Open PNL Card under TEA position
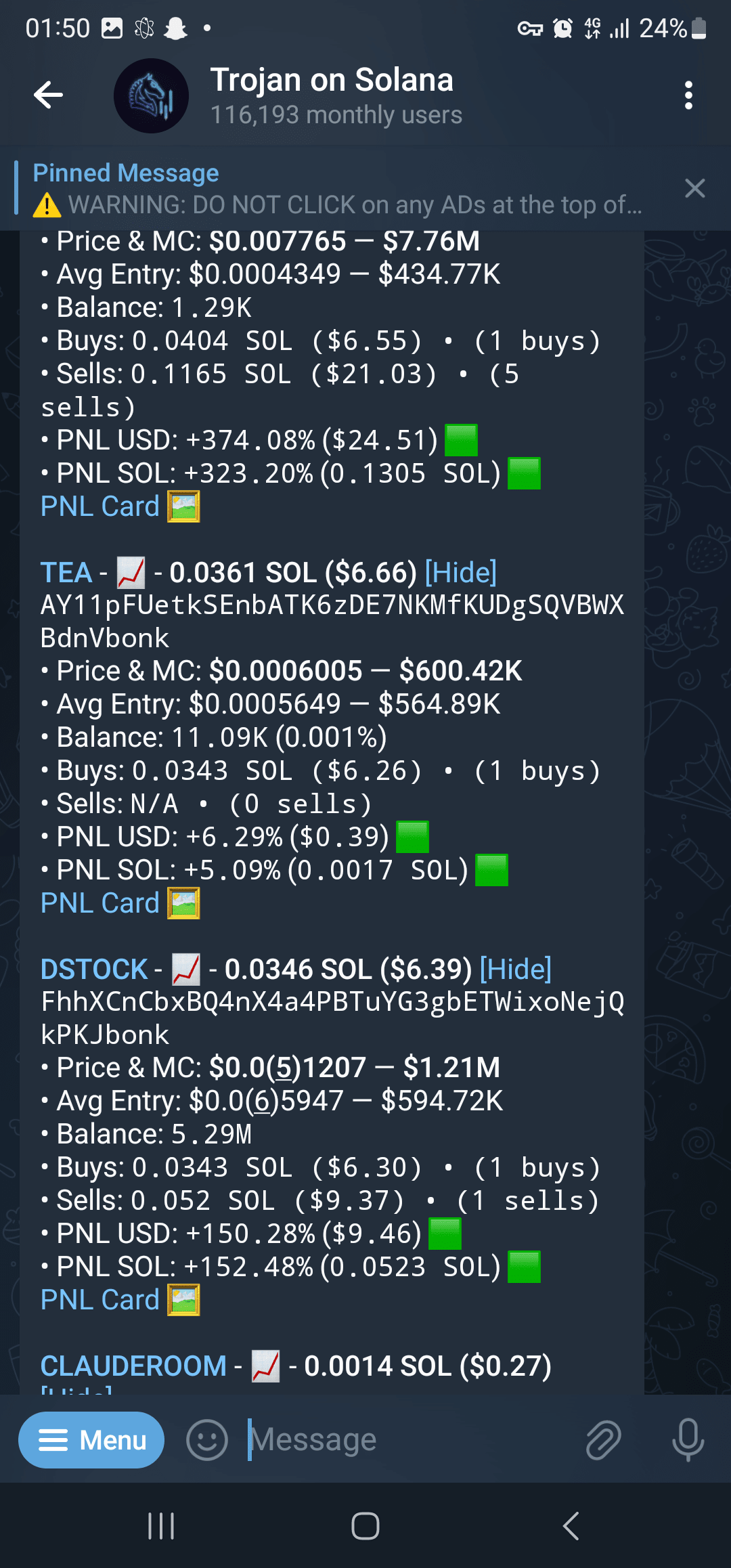The image size is (731, 1568). (x=100, y=903)
